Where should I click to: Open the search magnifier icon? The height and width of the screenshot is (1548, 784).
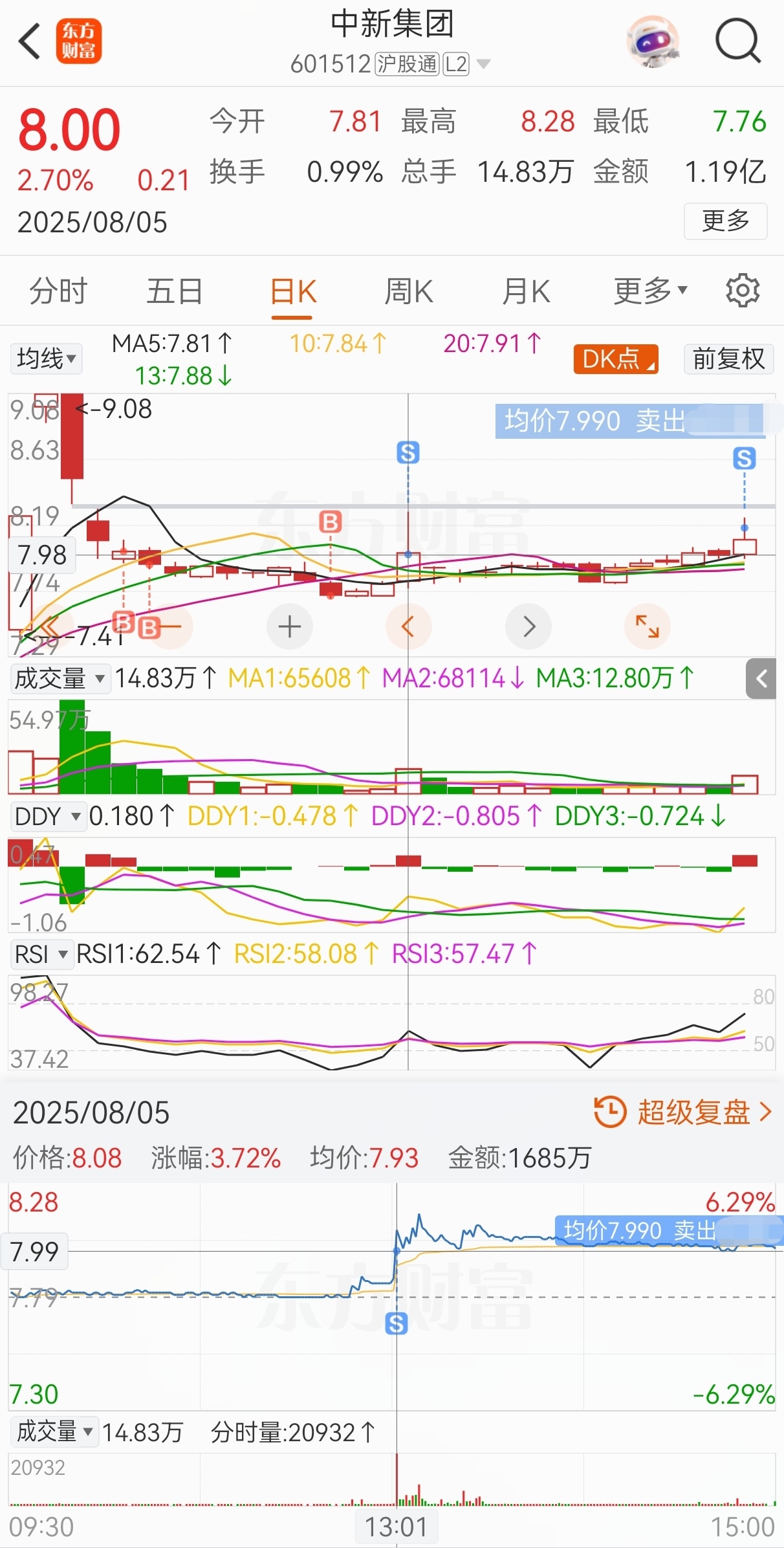[x=738, y=41]
